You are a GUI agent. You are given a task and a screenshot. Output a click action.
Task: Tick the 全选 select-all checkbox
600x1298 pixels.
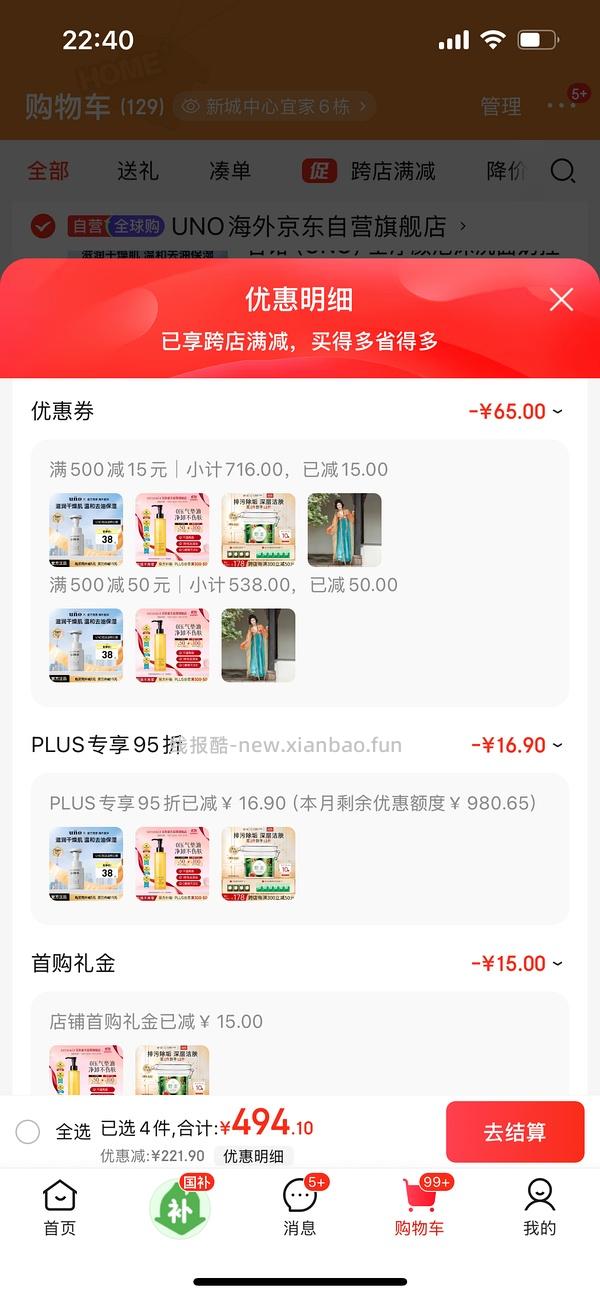(28, 1131)
